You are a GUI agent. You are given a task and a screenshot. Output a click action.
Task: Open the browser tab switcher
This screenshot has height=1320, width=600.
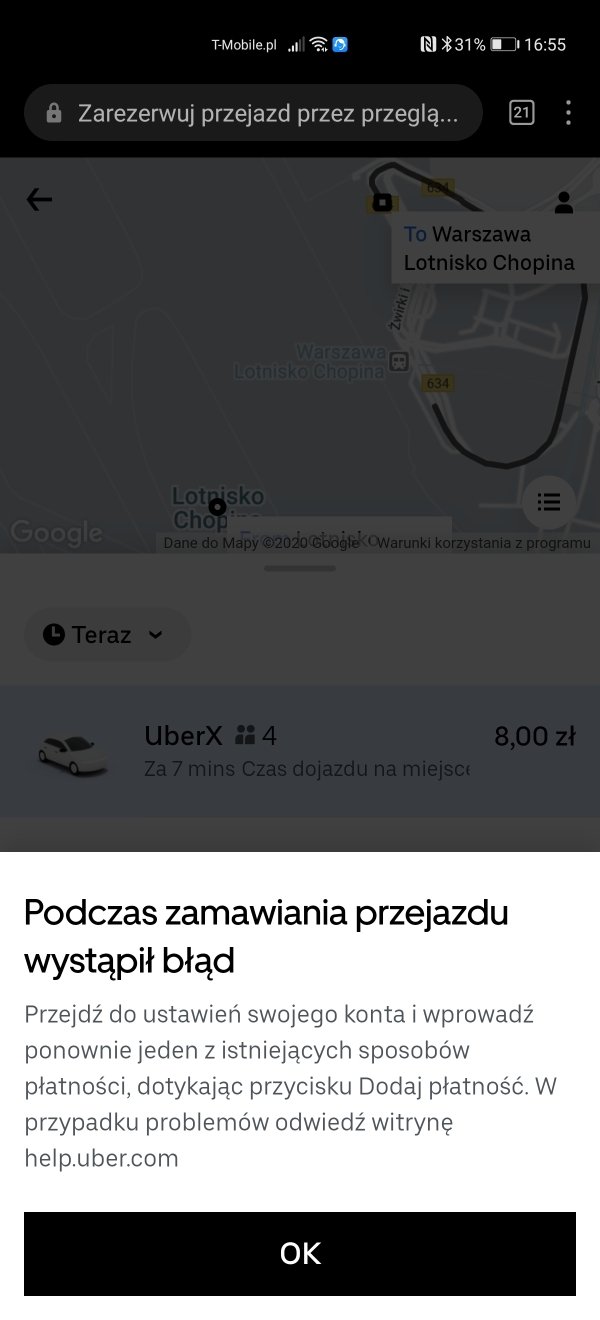(521, 112)
